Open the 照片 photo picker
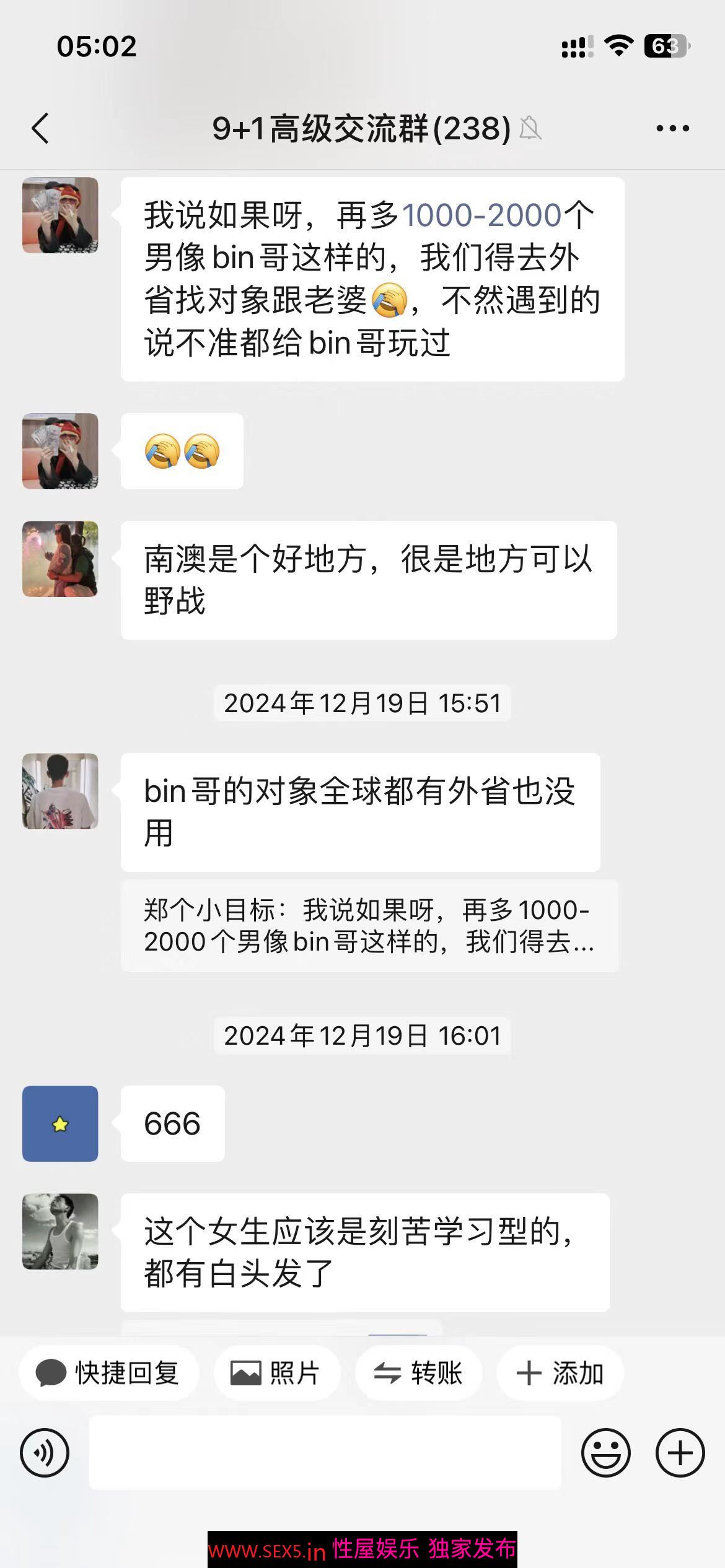This screenshot has height=1568, width=725. [276, 1373]
